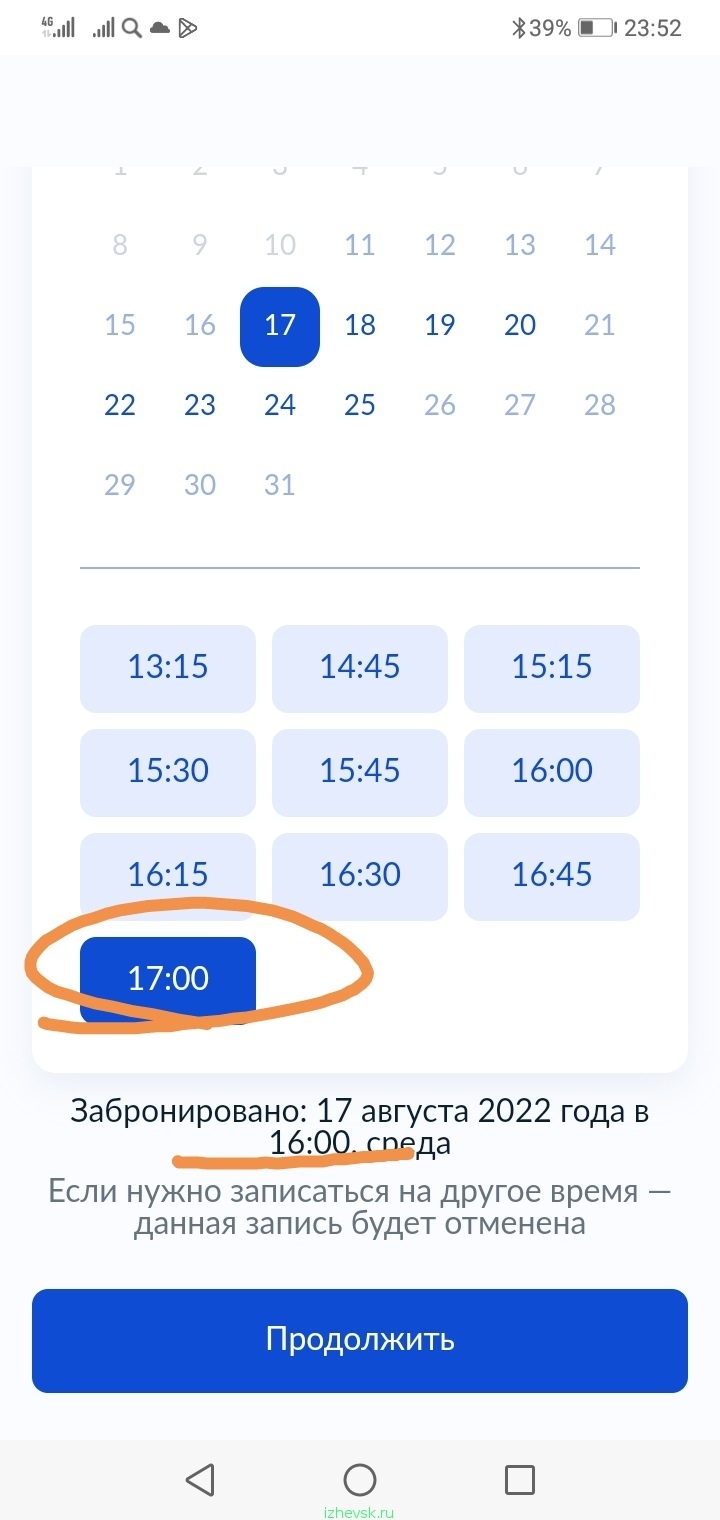
Task: Select the 16:15 time slot
Action: point(168,876)
